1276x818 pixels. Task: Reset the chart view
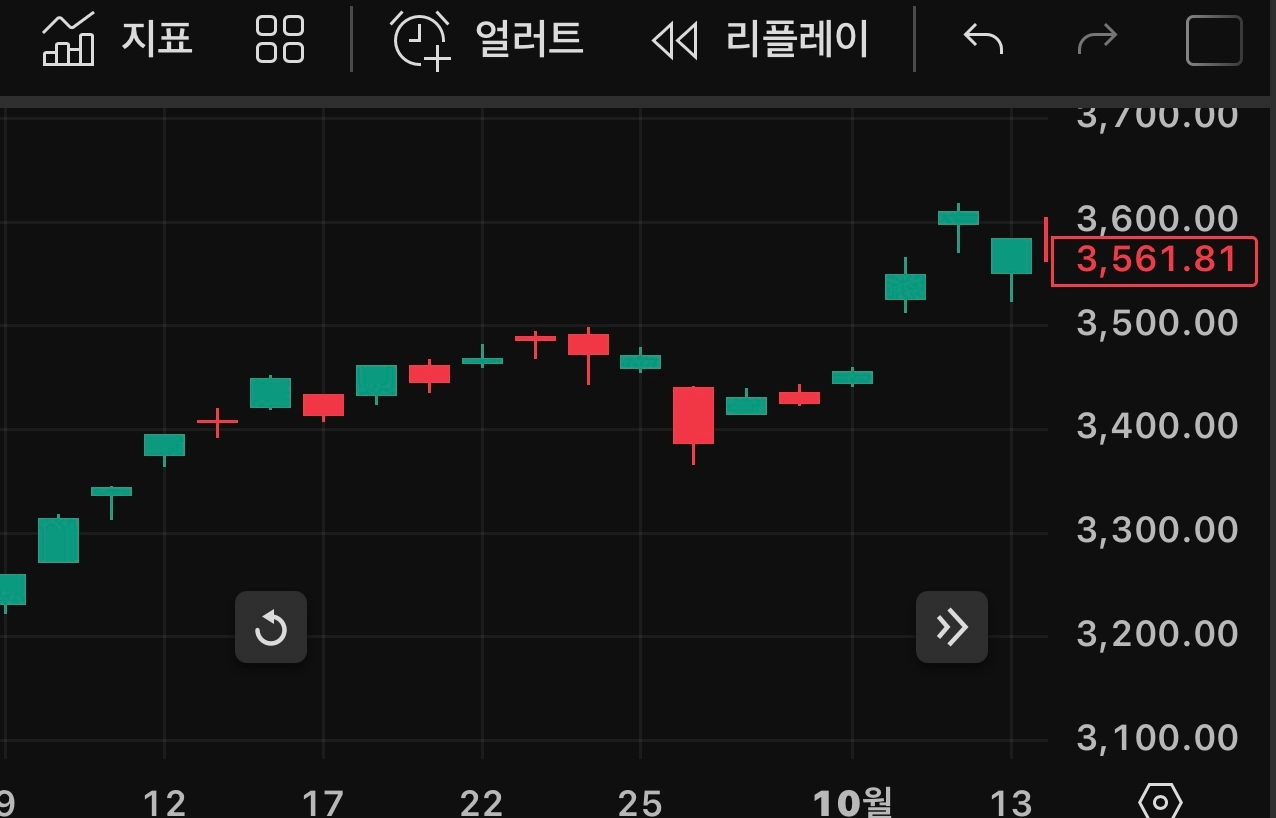point(271,628)
